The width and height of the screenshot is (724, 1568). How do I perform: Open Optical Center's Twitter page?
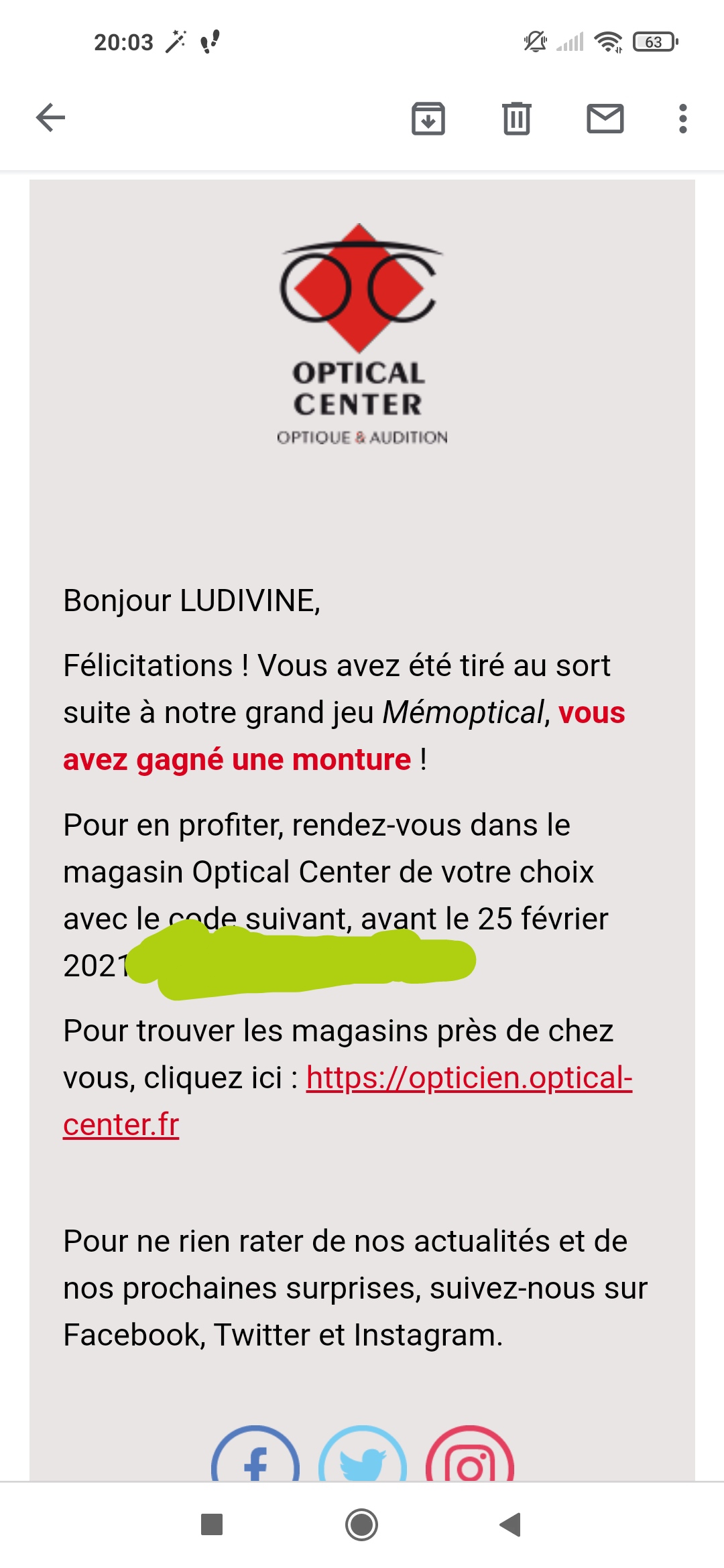(x=363, y=1457)
